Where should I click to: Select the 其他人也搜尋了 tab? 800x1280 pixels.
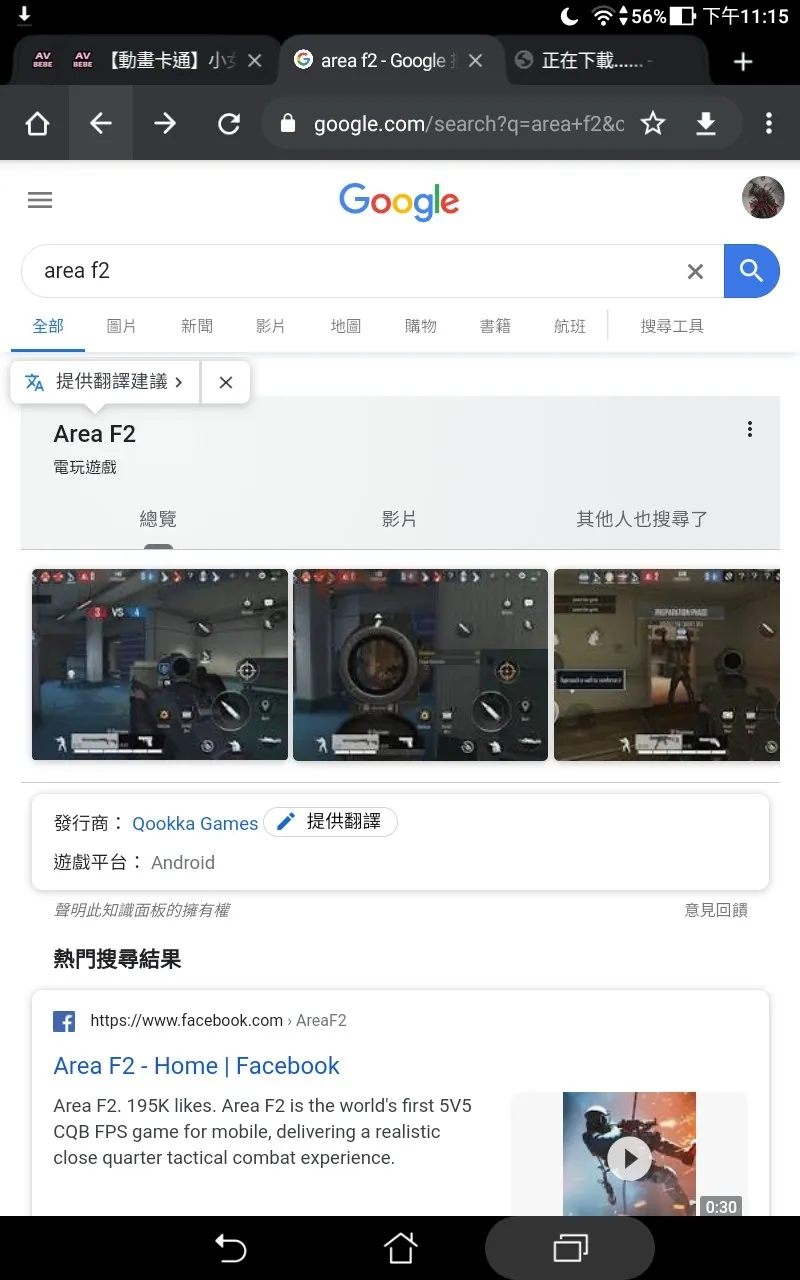click(642, 519)
